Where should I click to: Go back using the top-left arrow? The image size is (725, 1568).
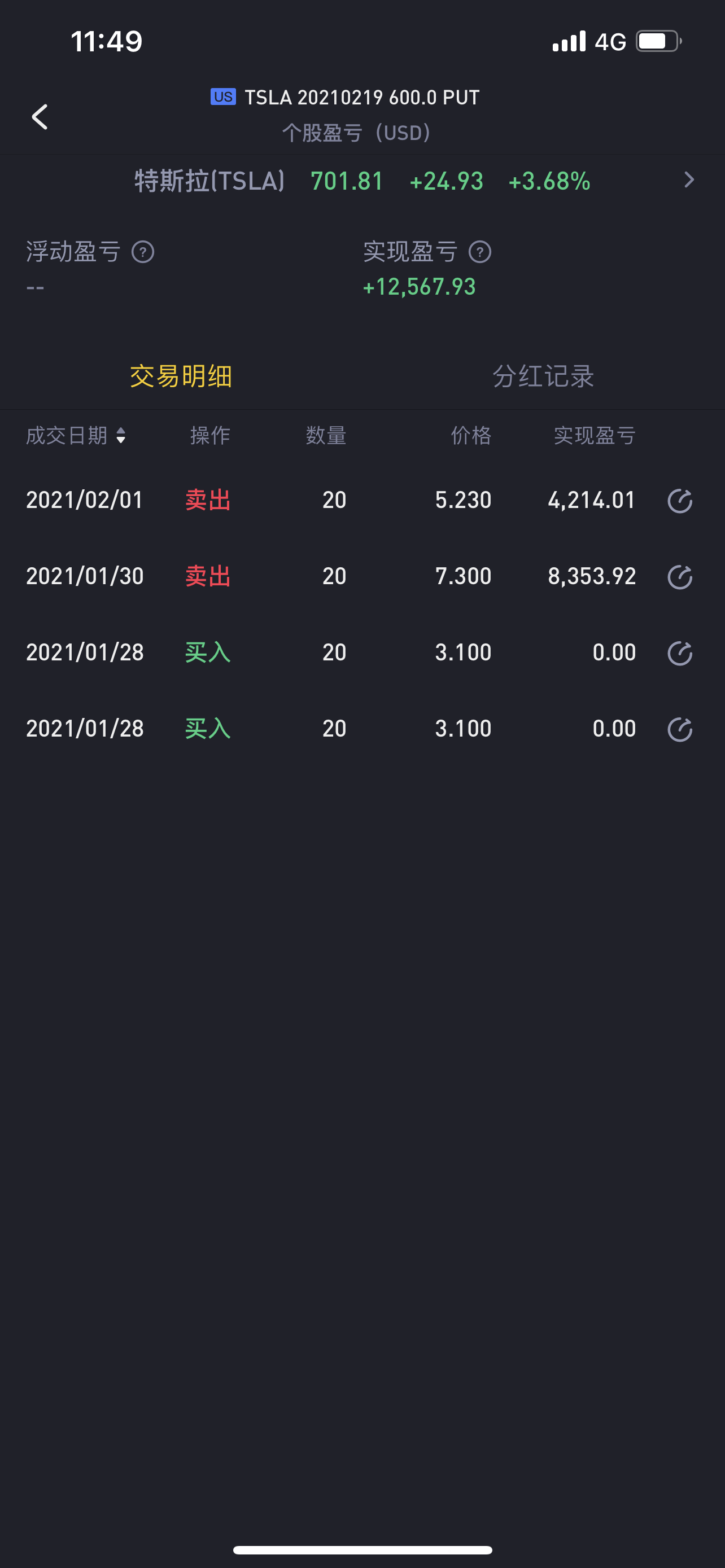pos(40,117)
